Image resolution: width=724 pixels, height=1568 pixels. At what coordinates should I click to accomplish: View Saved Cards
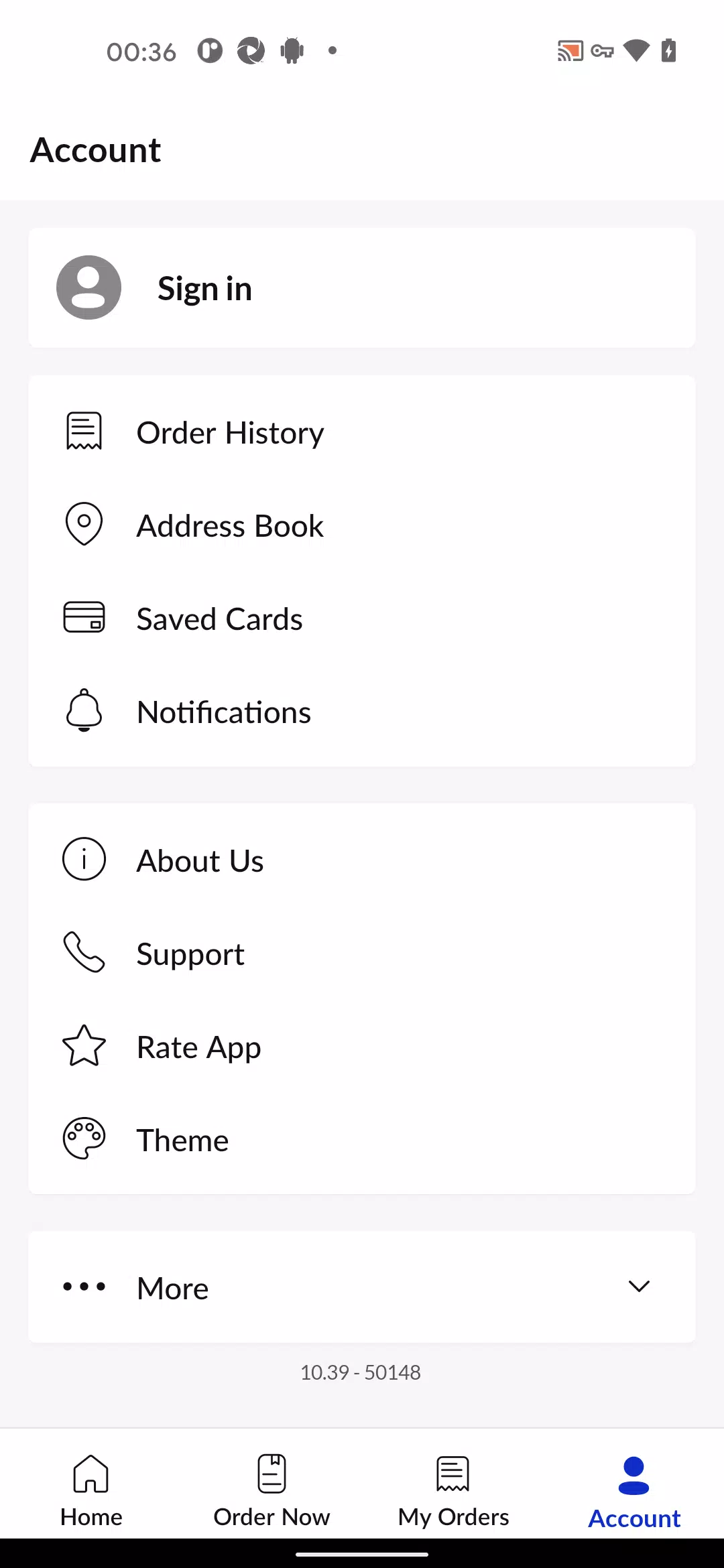pyautogui.click(x=362, y=618)
